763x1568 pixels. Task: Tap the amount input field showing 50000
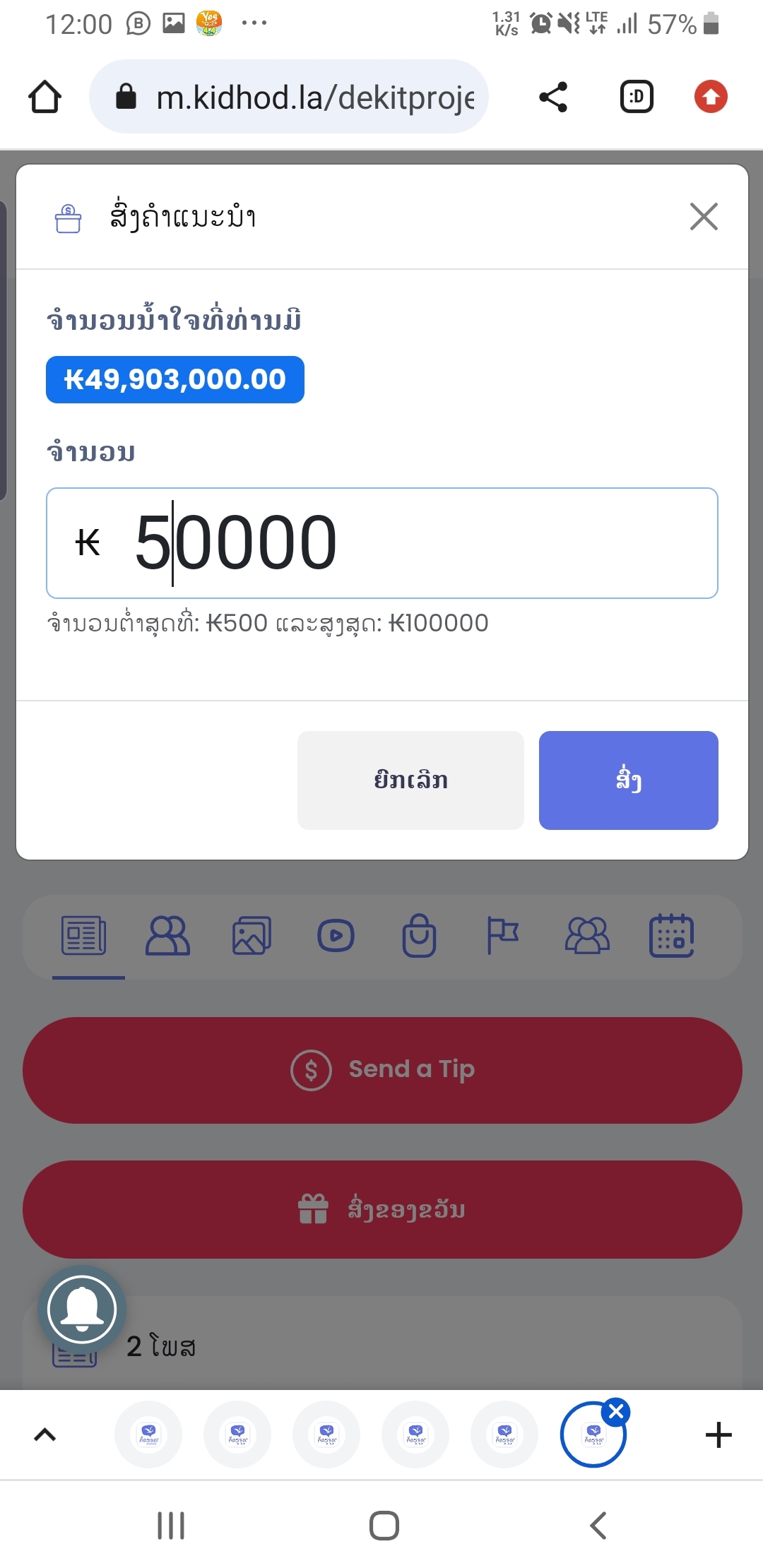(x=382, y=543)
